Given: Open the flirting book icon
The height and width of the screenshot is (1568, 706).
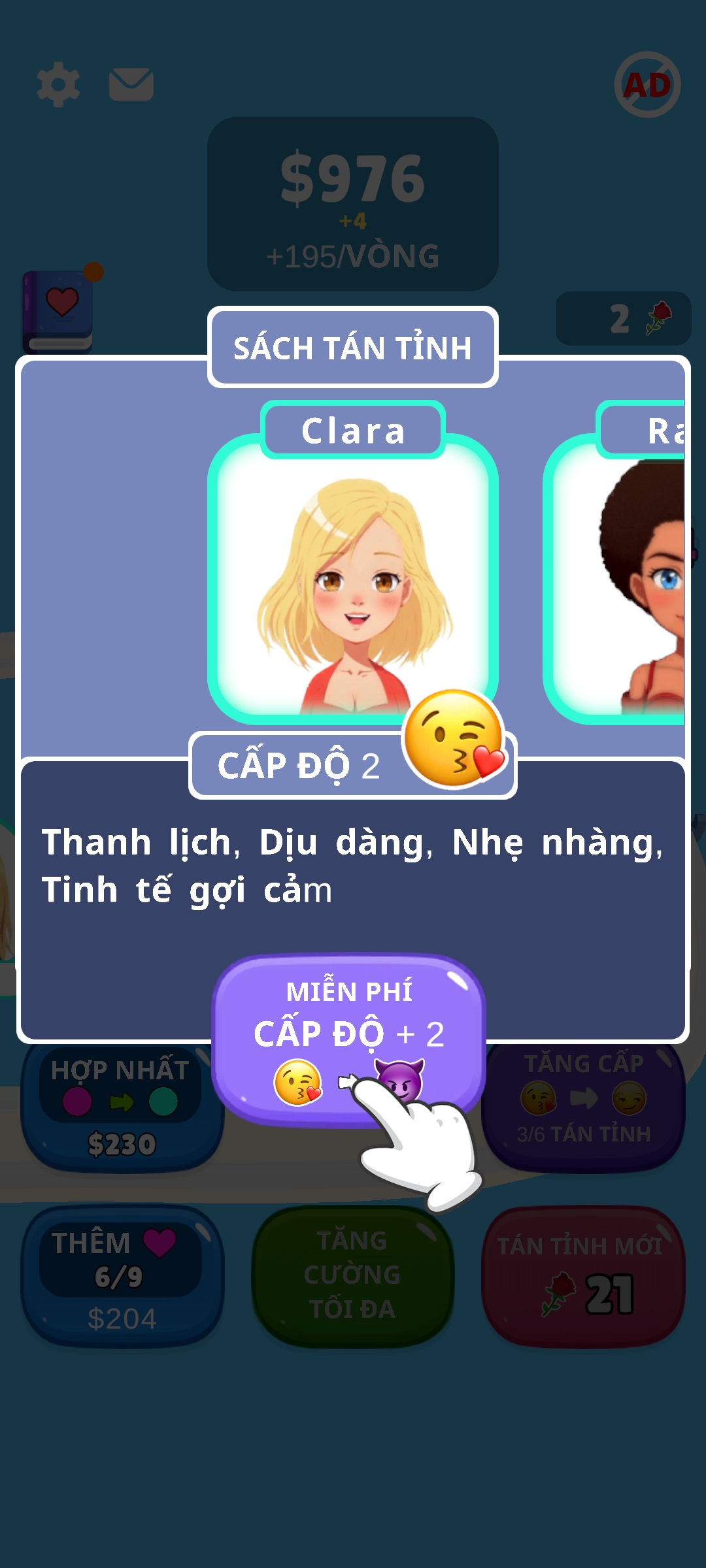Looking at the screenshot, I should tap(59, 310).
